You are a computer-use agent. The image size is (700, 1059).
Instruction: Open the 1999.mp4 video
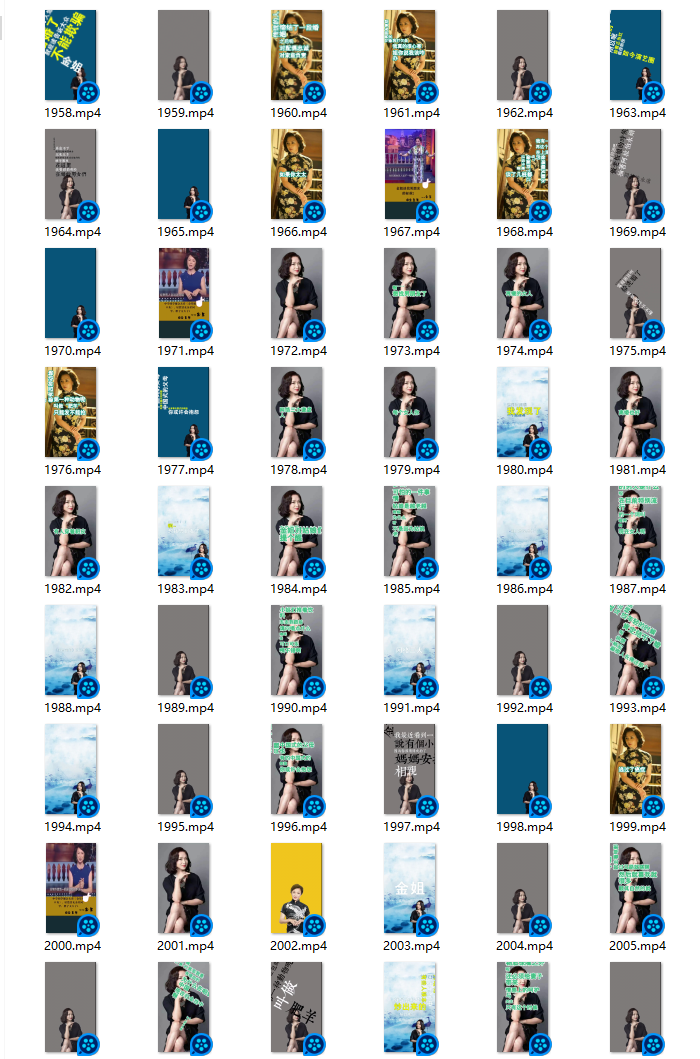click(636, 769)
